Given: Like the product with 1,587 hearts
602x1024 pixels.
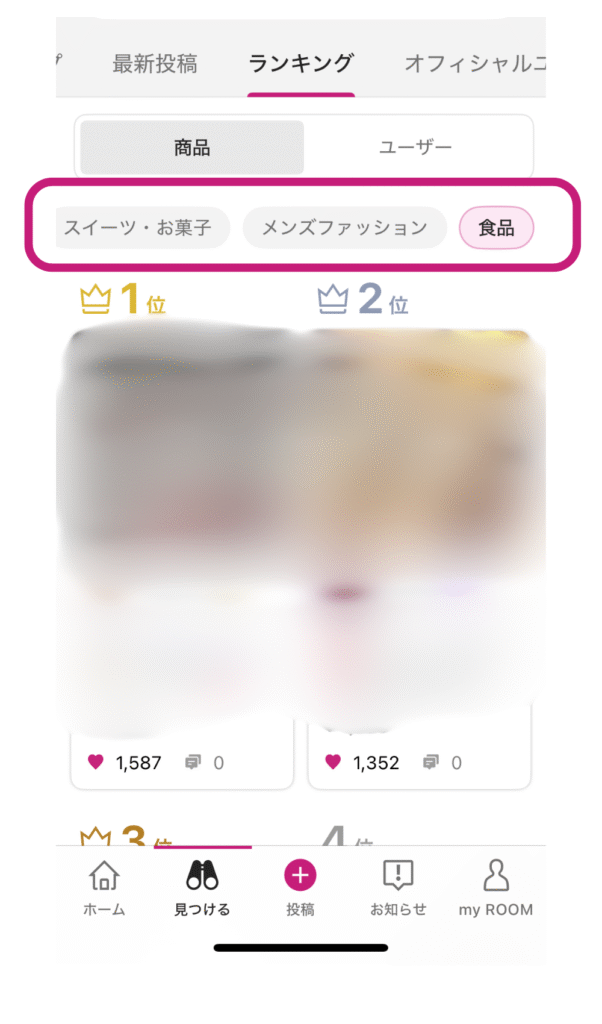Looking at the screenshot, I should click(95, 761).
